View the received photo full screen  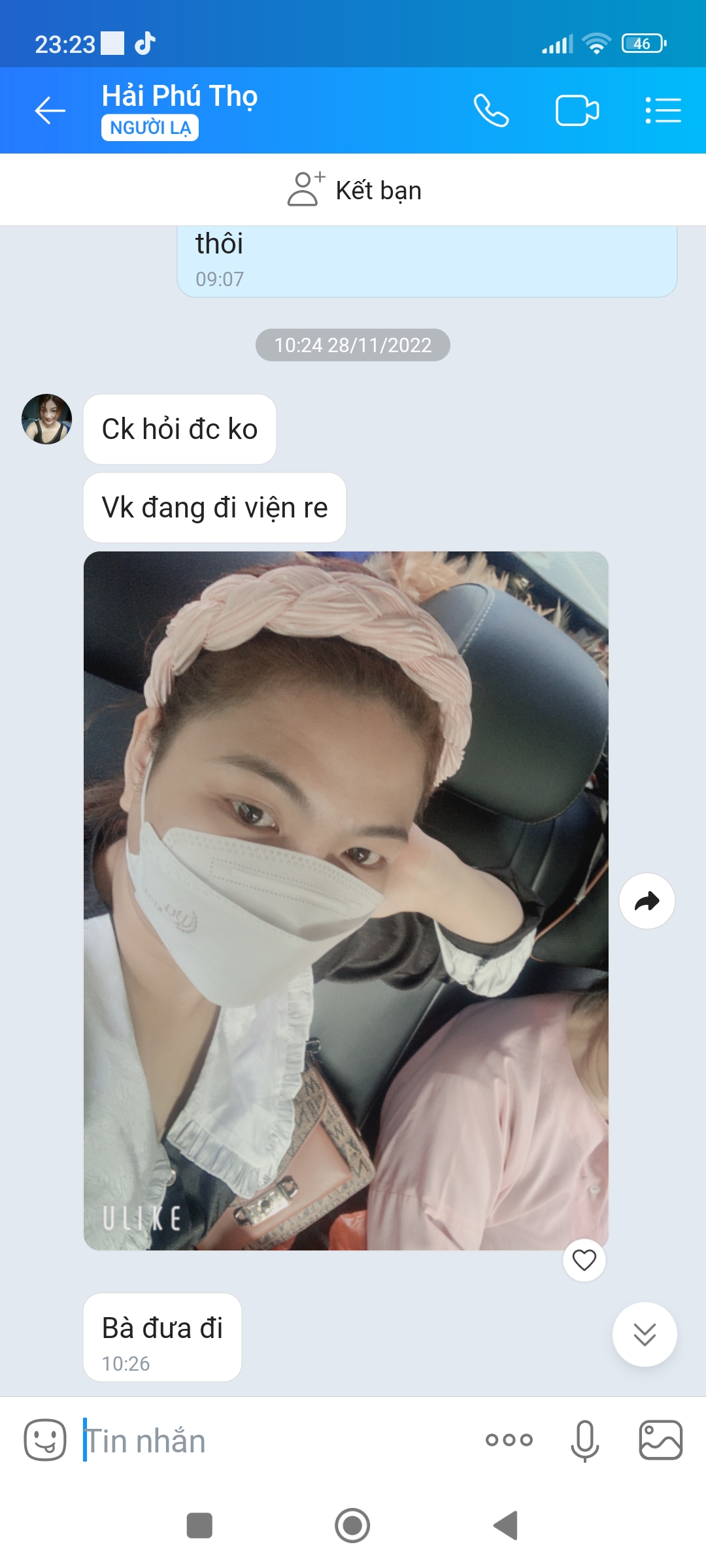coord(346,900)
